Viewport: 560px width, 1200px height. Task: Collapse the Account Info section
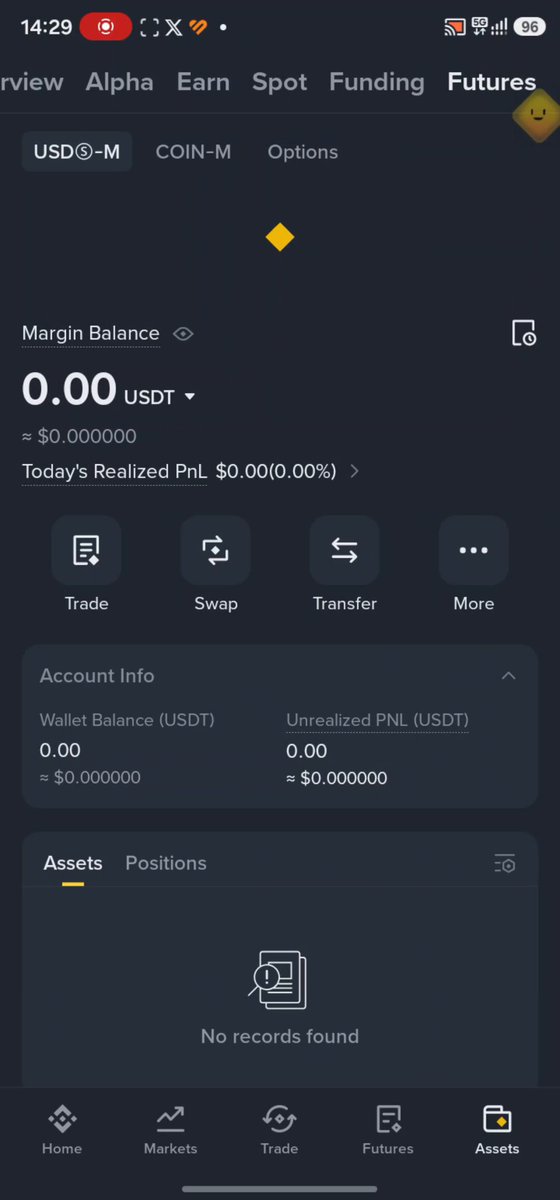[508, 676]
